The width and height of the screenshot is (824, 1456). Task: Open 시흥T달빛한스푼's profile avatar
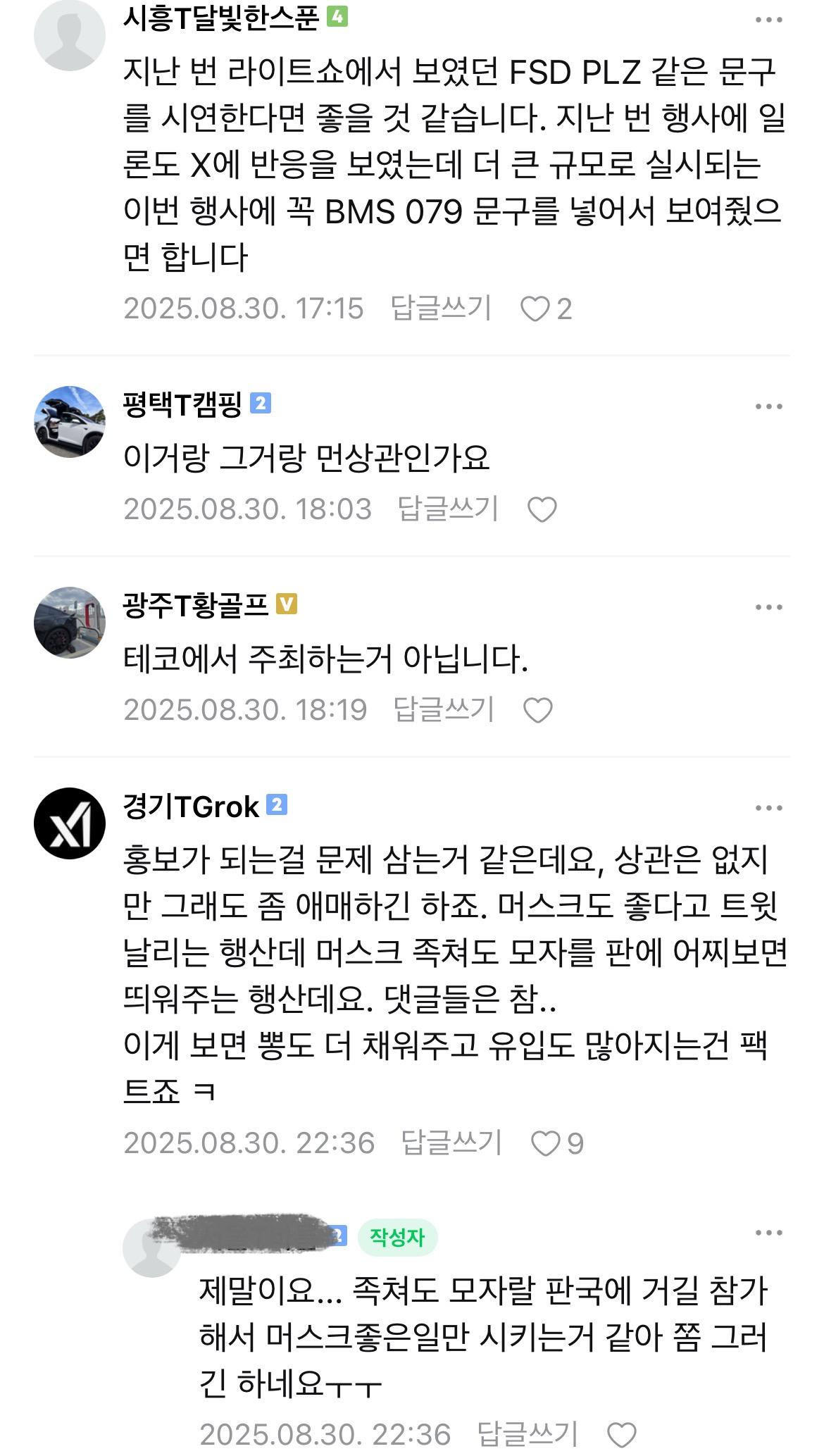coord(69,35)
